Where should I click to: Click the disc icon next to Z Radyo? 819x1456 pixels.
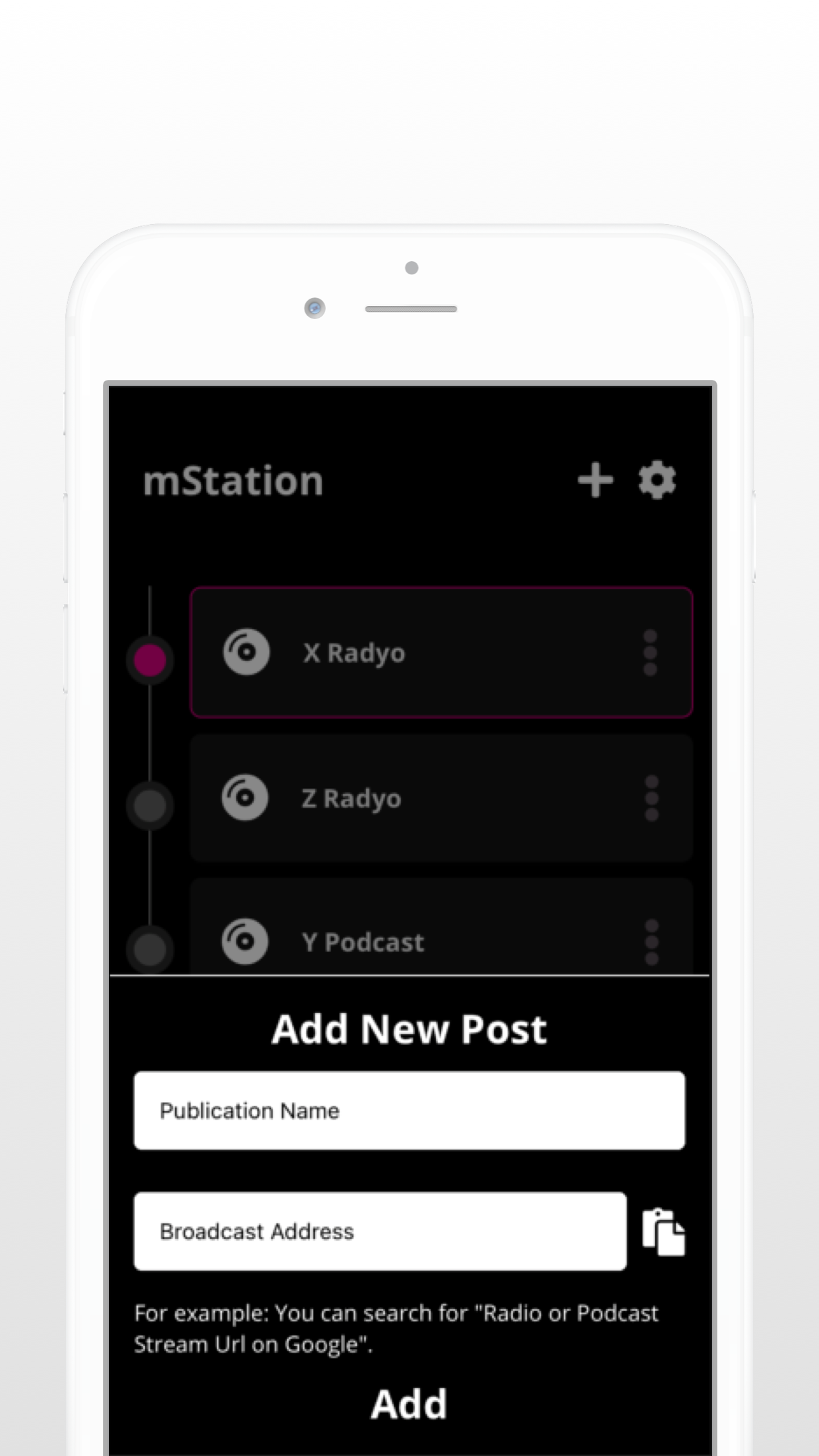(245, 797)
